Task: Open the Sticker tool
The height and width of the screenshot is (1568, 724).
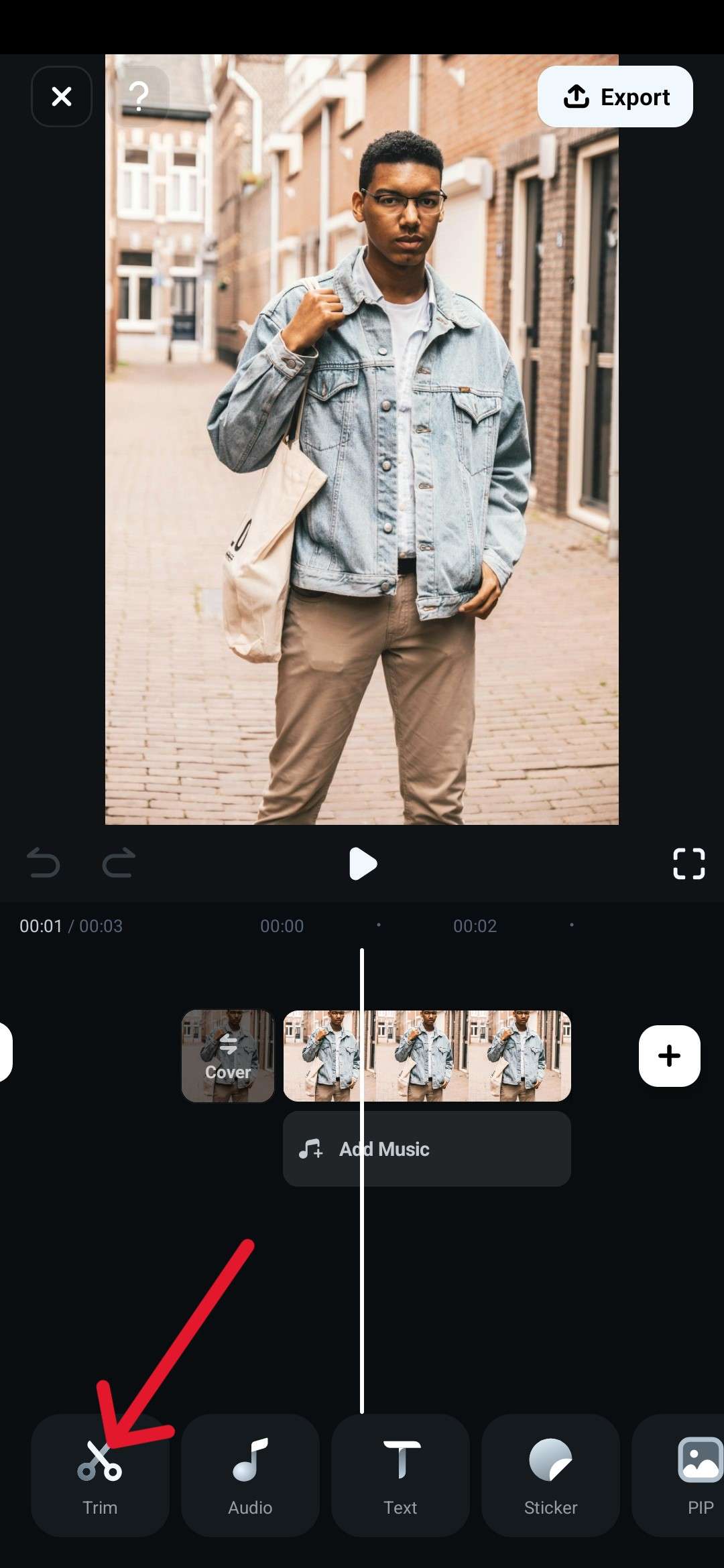Action: (550, 1476)
